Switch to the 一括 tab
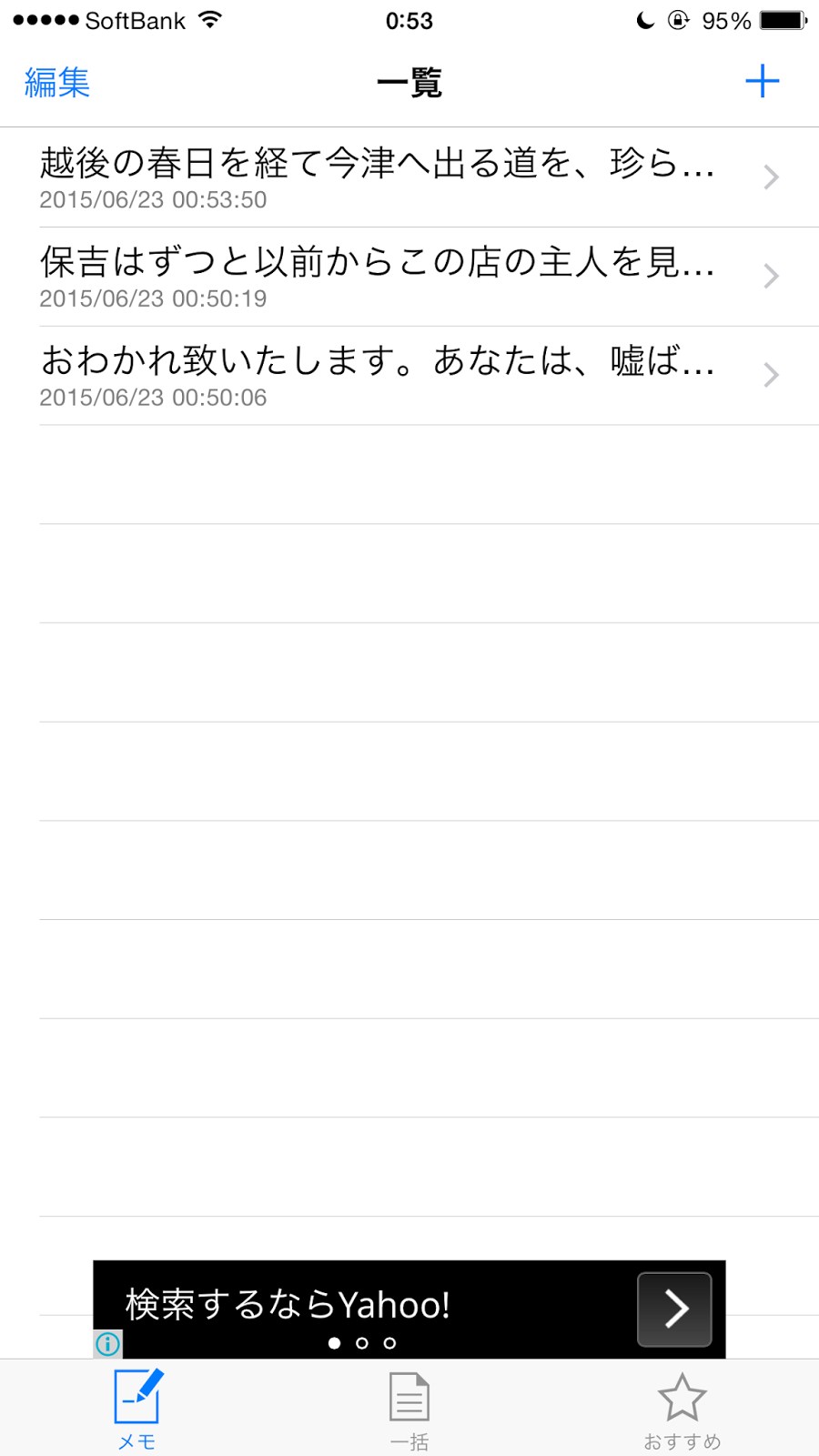The image size is (819, 1456). (x=409, y=1409)
